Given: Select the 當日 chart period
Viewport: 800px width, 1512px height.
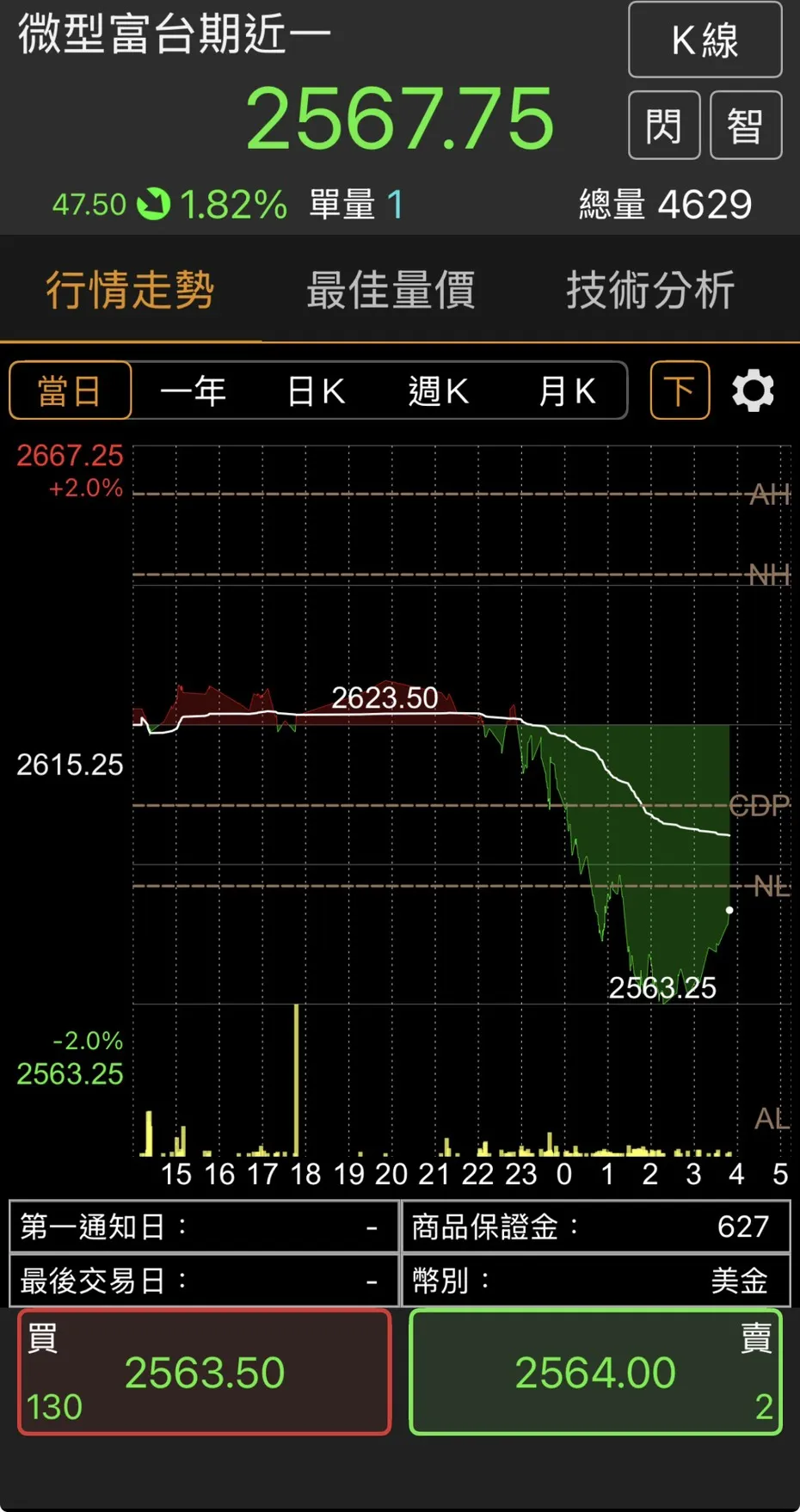Looking at the screenshot, I should 71,391.
